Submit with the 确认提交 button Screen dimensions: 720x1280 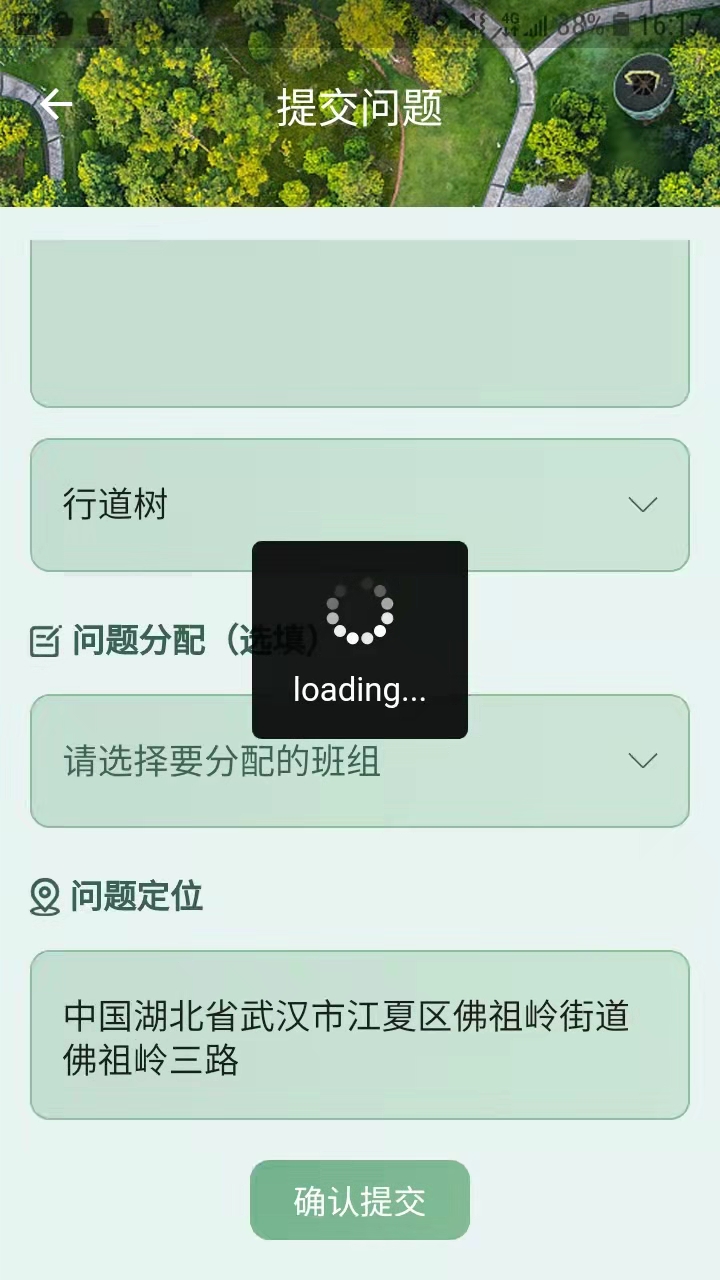(x=360, y=1200)
